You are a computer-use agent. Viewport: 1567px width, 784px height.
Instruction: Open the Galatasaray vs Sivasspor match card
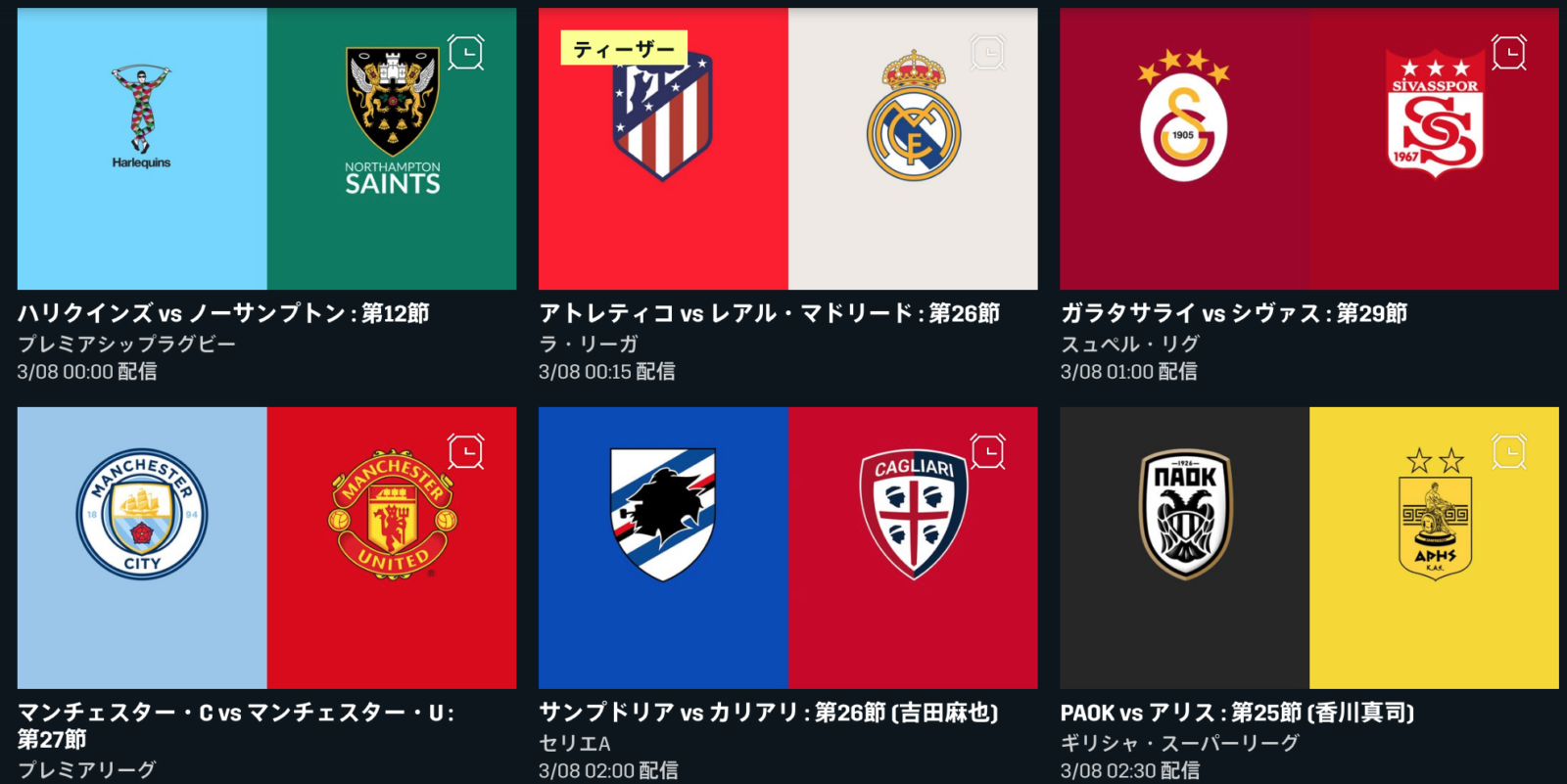tap(1308, 149)
